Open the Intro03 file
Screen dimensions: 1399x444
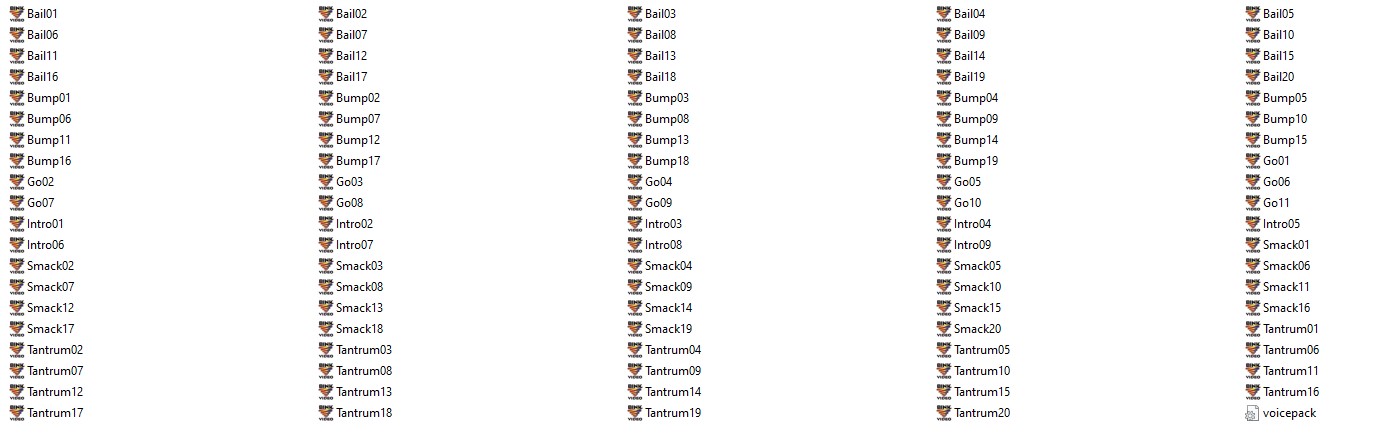click(x=663, y=224)
